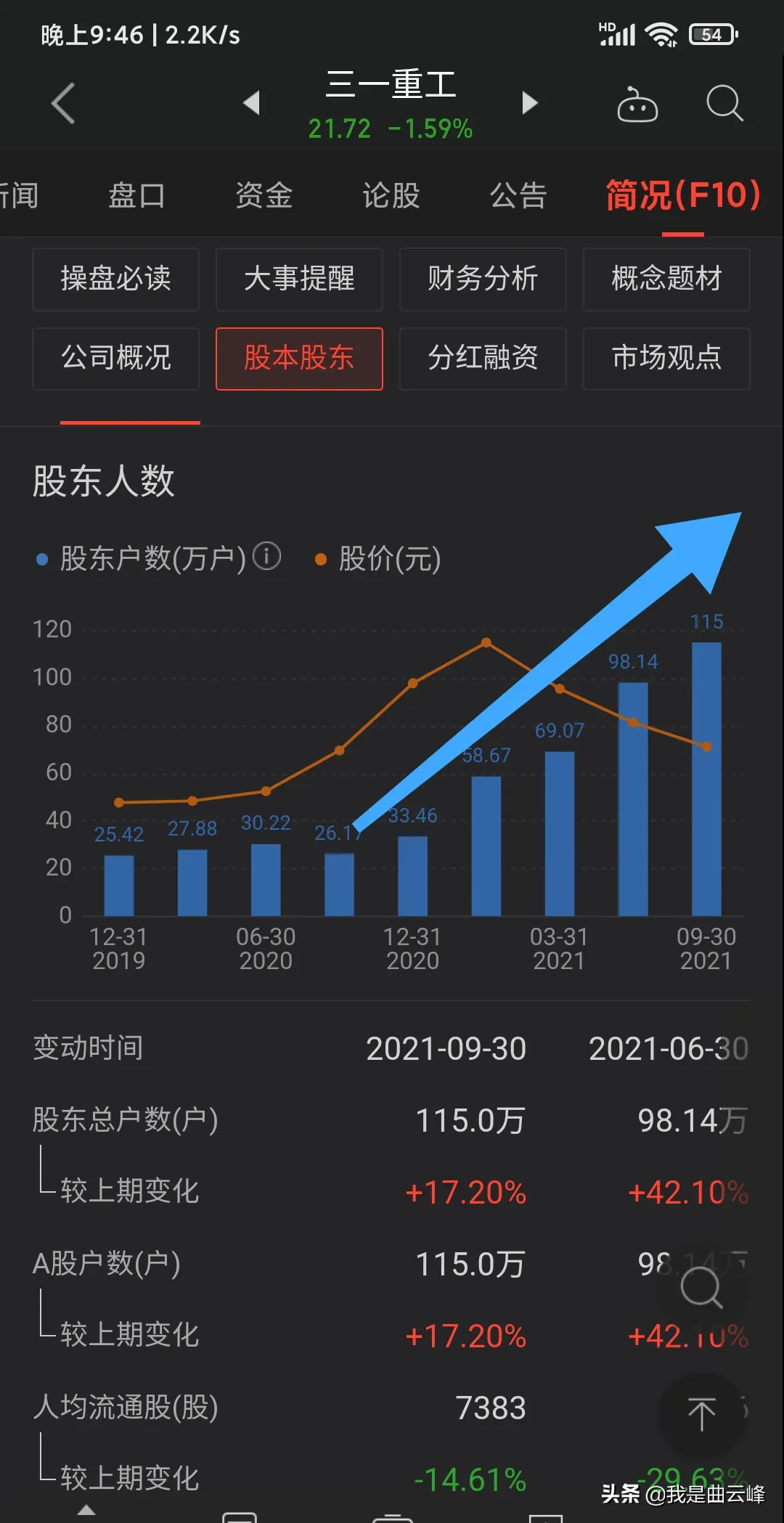Open the 分红融资 section
Screen dimensions: 784x1523
pyautogui.click(x=483, y=359)
